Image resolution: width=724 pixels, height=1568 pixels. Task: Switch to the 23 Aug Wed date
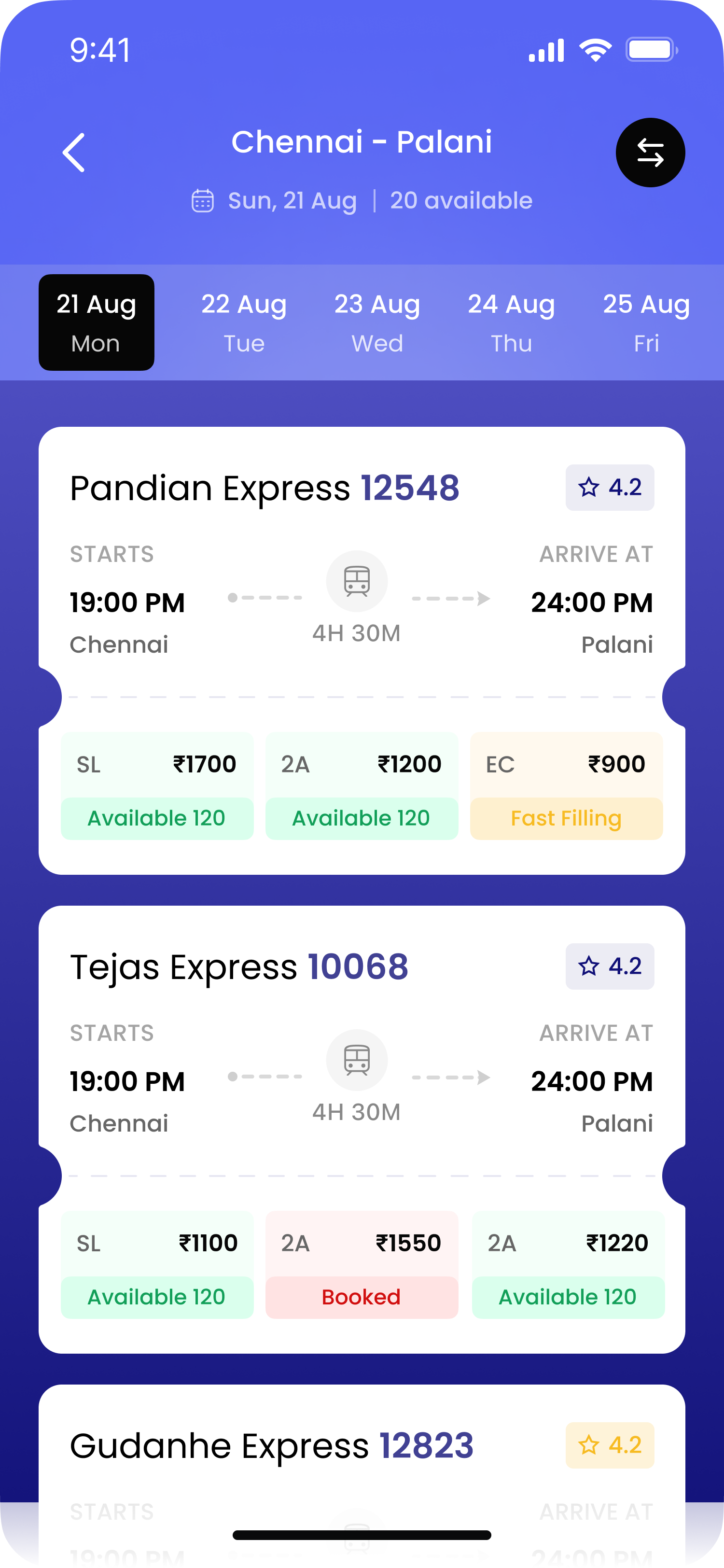(x=377, y=322)
